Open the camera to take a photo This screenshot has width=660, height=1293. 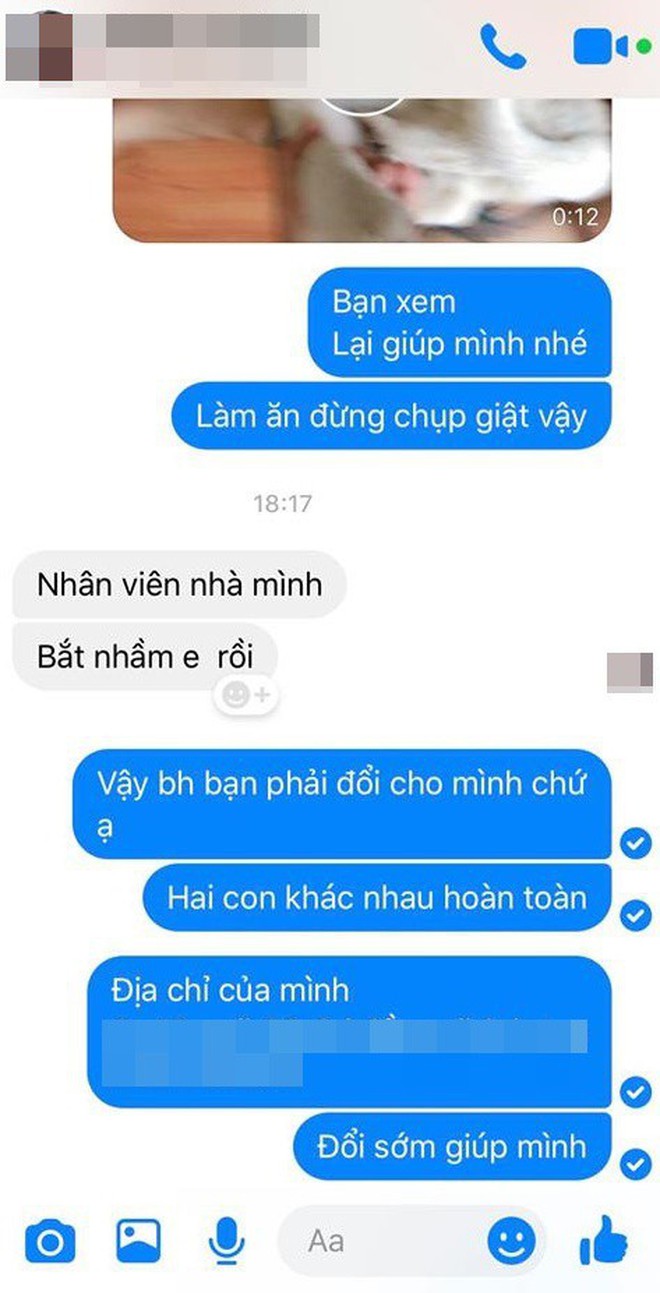(x=50, y=1242)
